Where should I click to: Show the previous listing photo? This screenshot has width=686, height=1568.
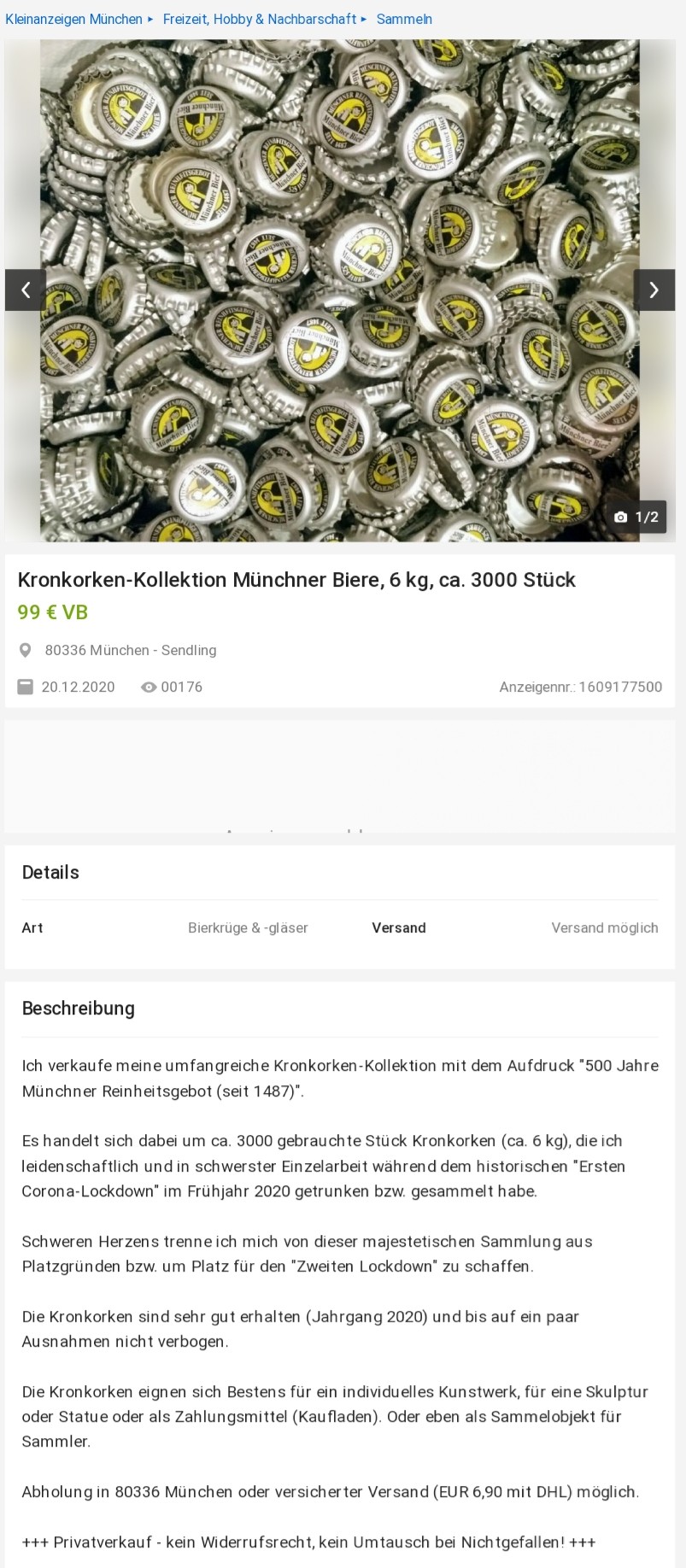click(x=26, y=290)
